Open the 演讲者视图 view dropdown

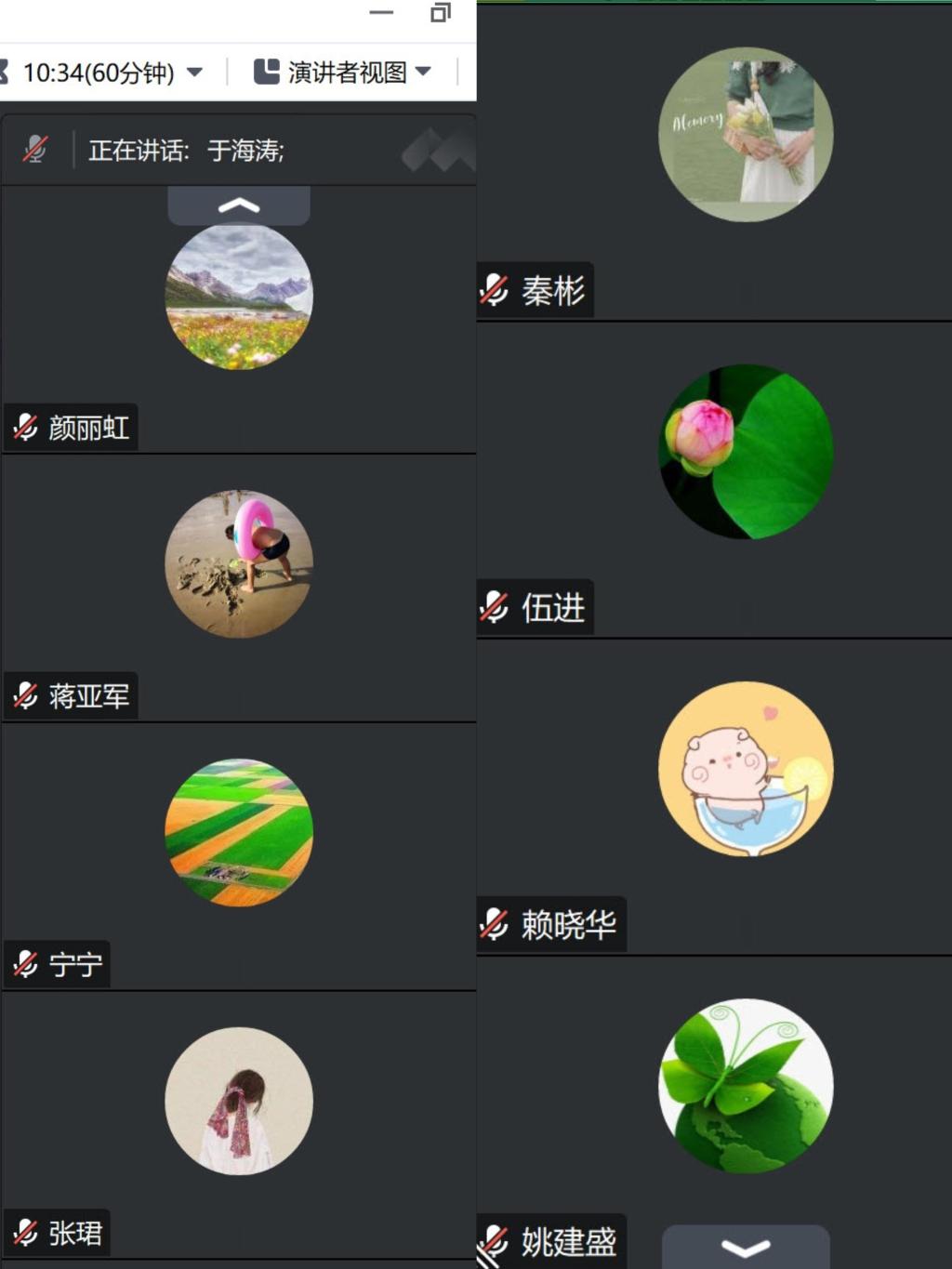coord(423,72)
